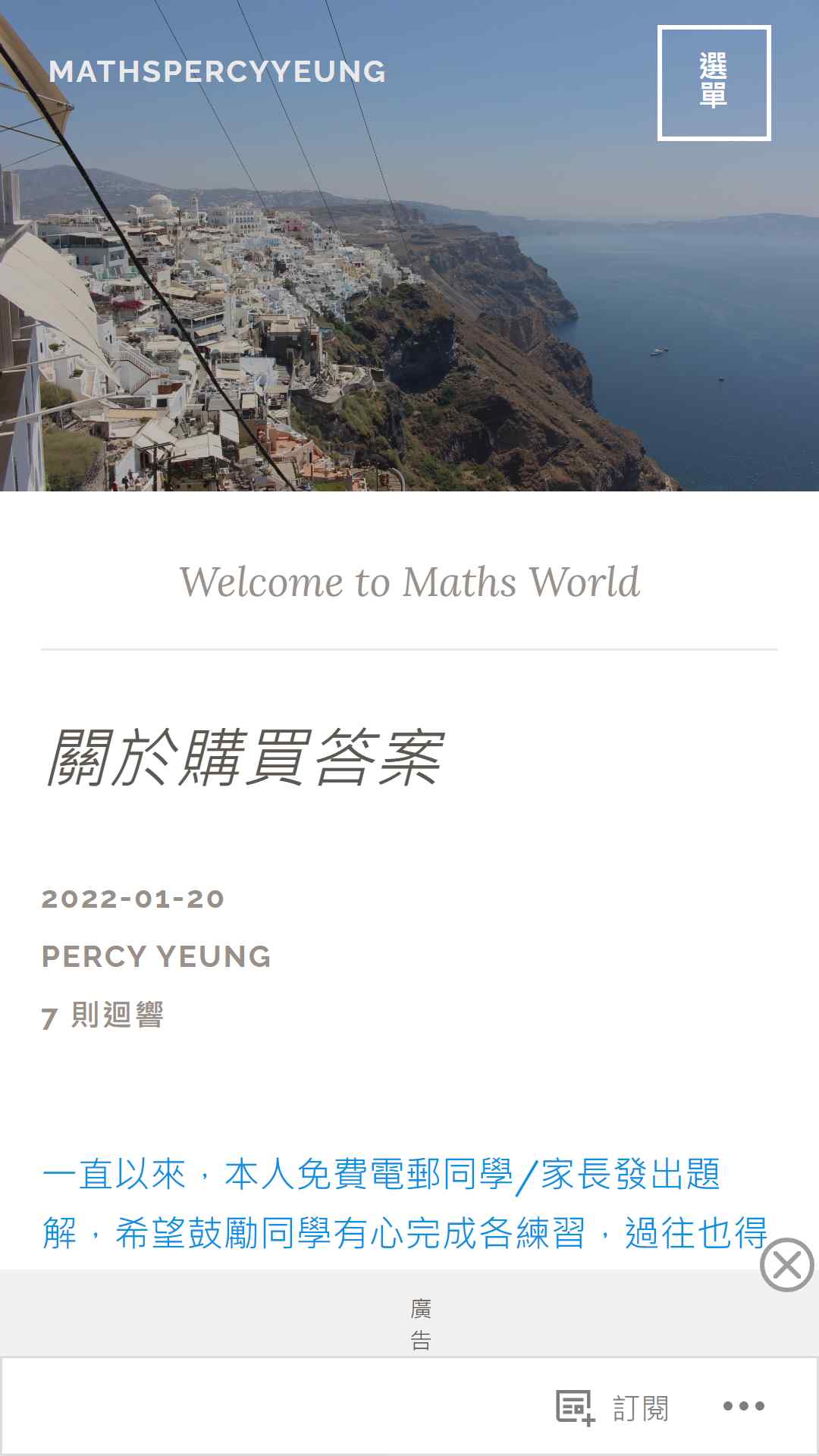Jump to the 7 則迴響 comments
Screen dimensions: 819x1456
(102, 1015)
